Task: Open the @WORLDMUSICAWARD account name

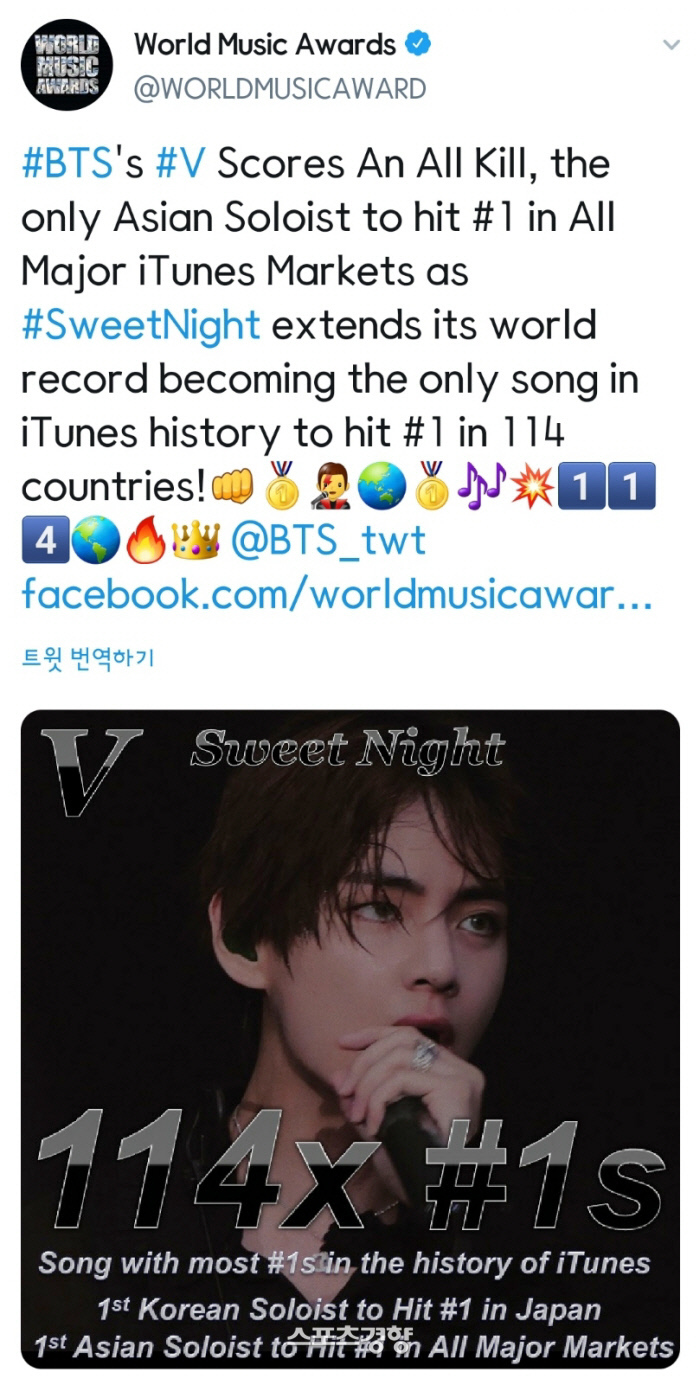Action: point(280,88)
